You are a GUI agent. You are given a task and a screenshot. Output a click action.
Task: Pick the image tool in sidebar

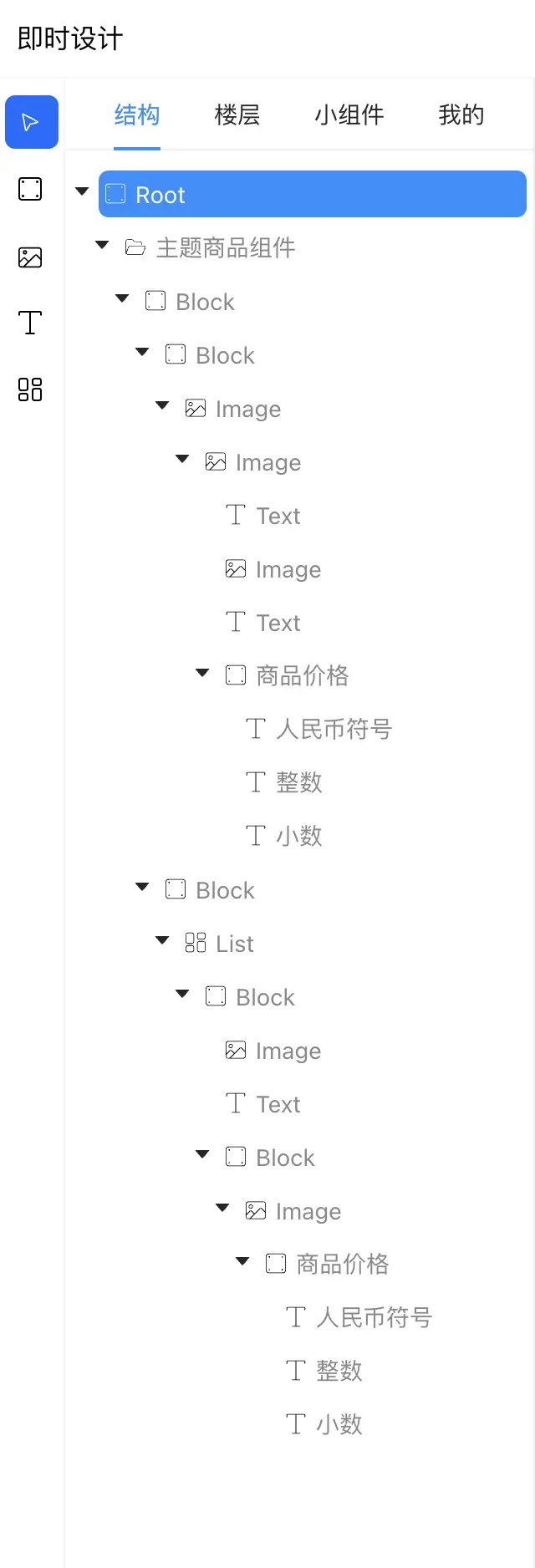(x=30, y=257)
